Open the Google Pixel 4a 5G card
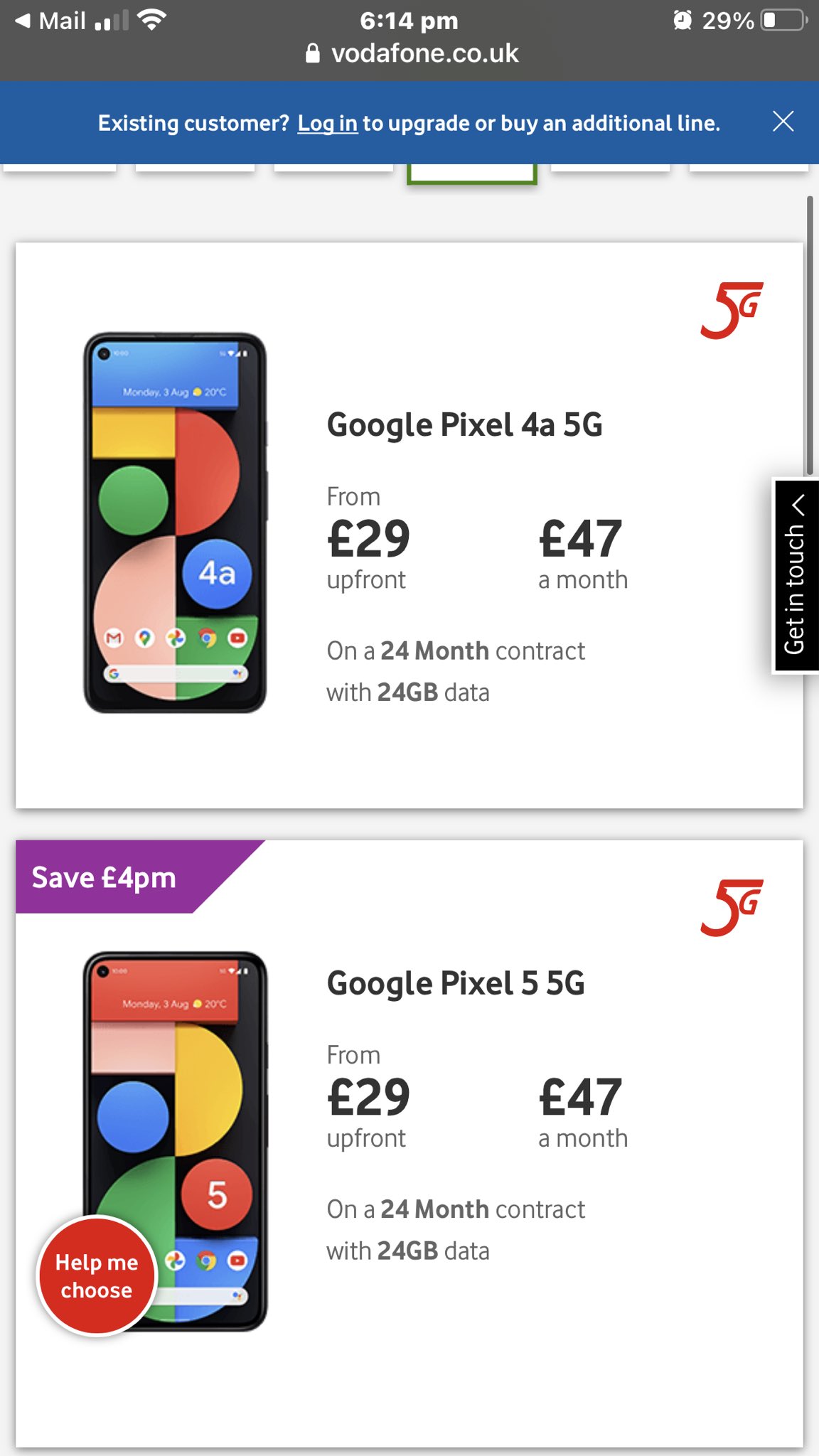This screenshot has height=1456, width=819. click(x=464, y=425)
